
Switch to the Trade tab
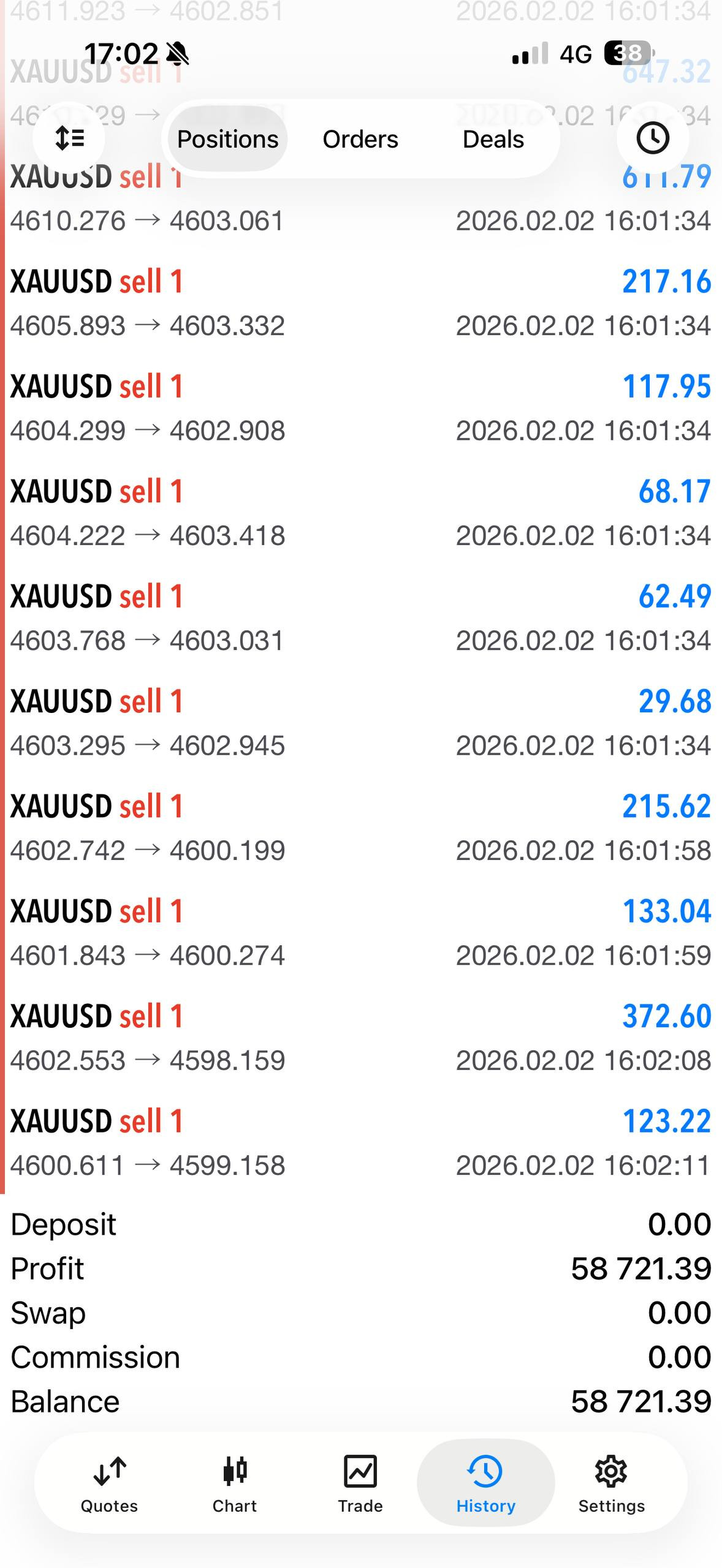[x=360, y=1483]
